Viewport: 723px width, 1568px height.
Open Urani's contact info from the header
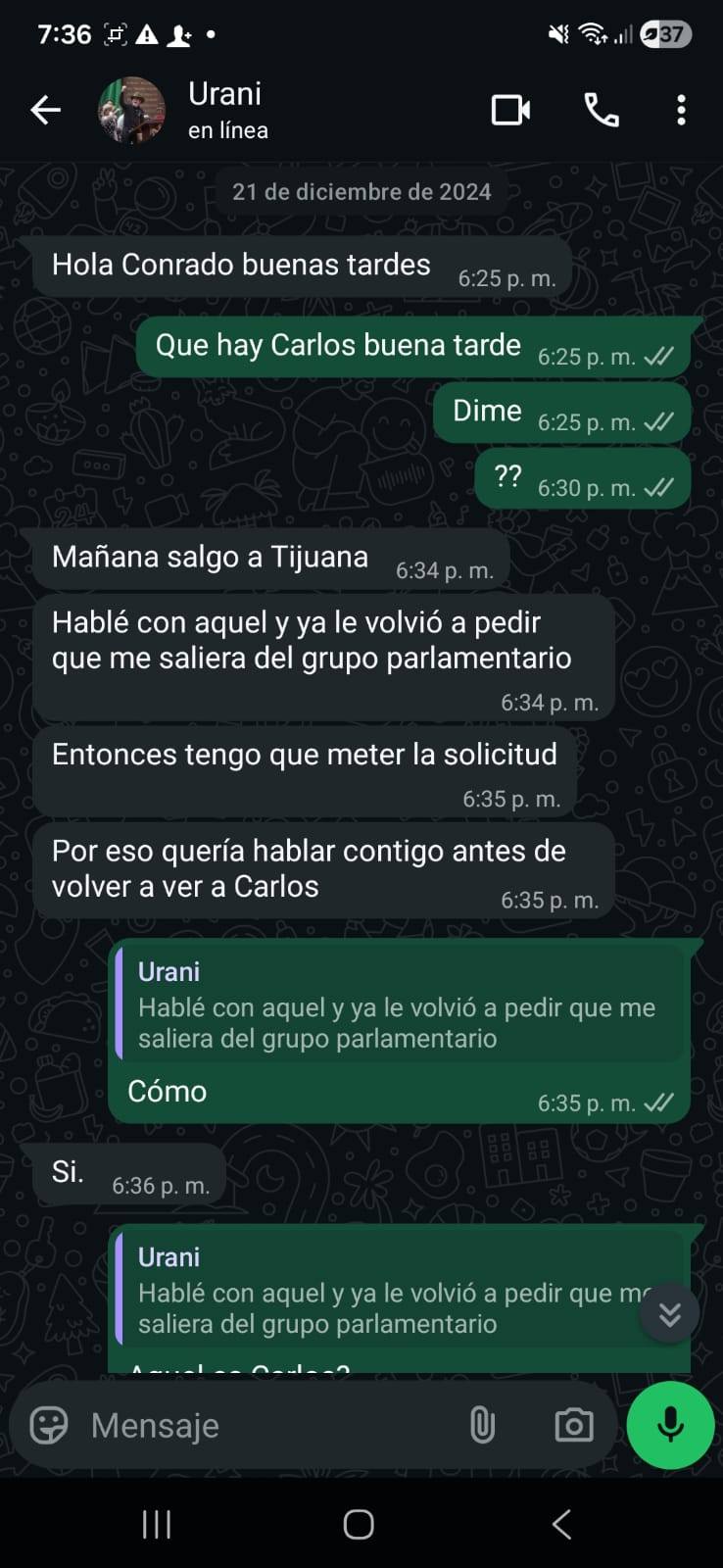click(x=227, y=110)
